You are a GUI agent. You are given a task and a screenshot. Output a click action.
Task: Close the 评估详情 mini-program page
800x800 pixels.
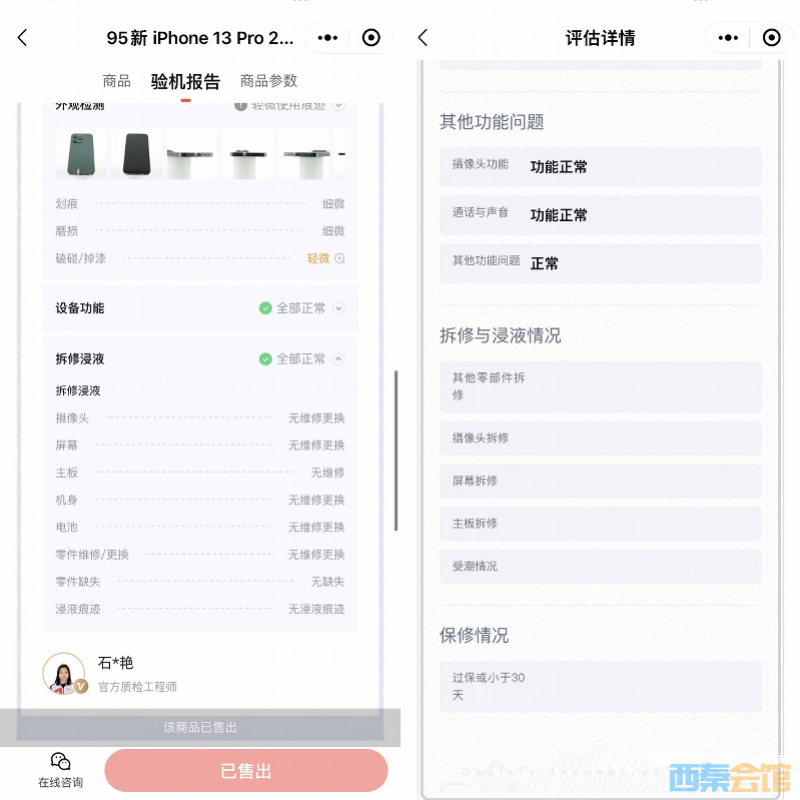tap(771, 38)
